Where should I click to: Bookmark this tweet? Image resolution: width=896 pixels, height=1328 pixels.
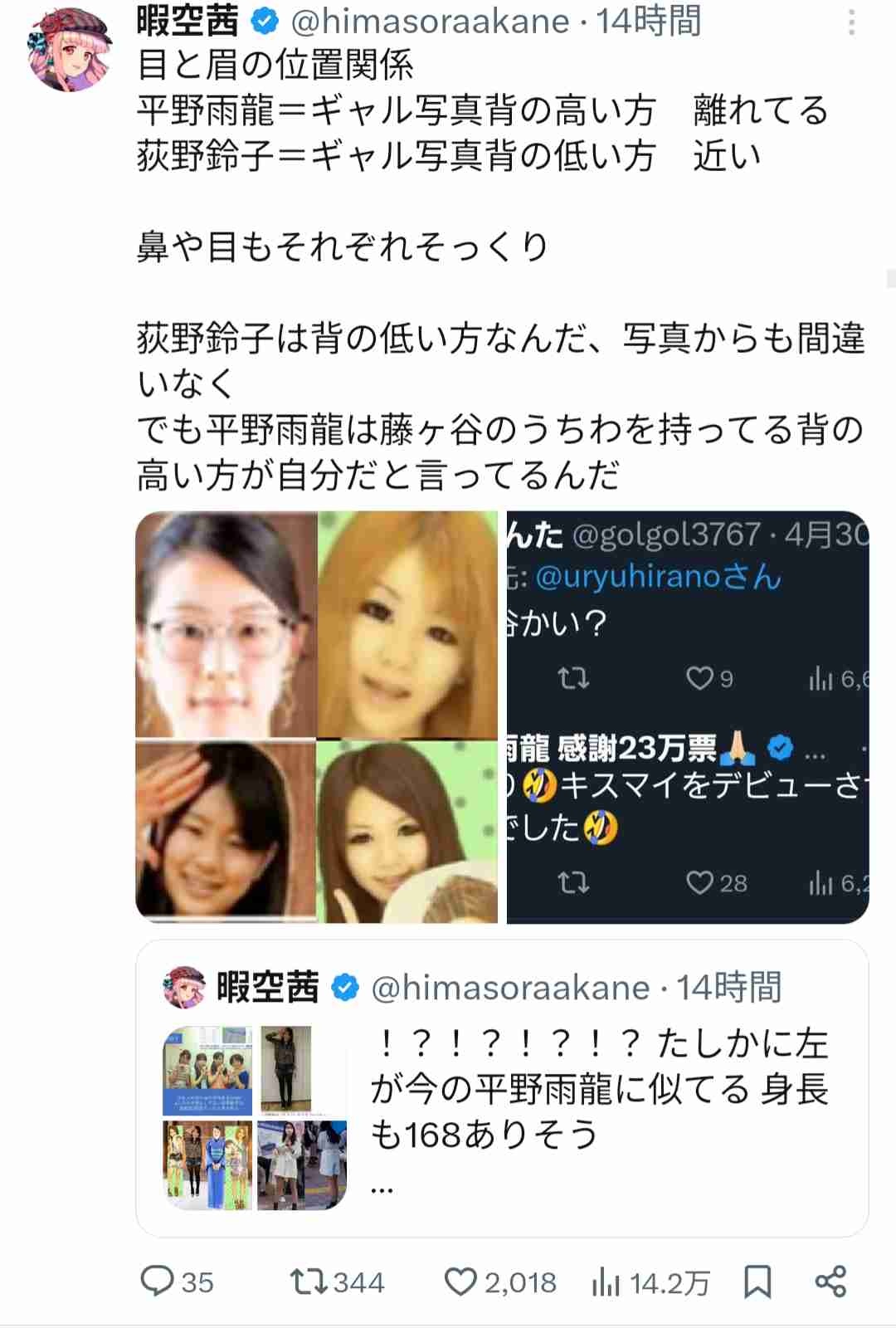point(757,1282)
